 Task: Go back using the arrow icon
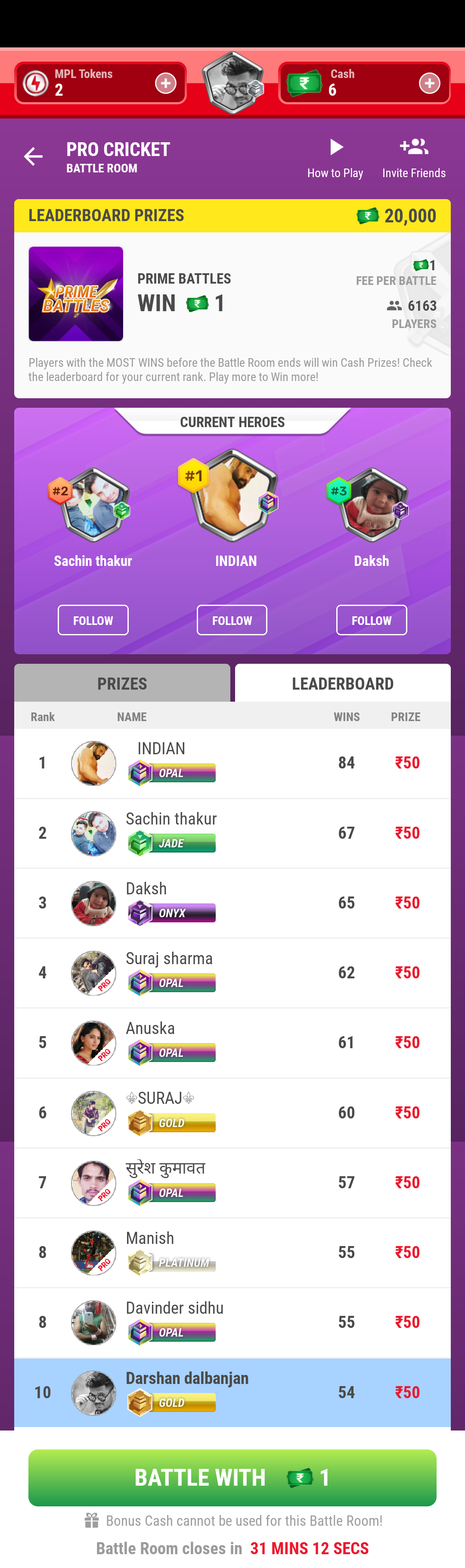(x=33, y=156)
